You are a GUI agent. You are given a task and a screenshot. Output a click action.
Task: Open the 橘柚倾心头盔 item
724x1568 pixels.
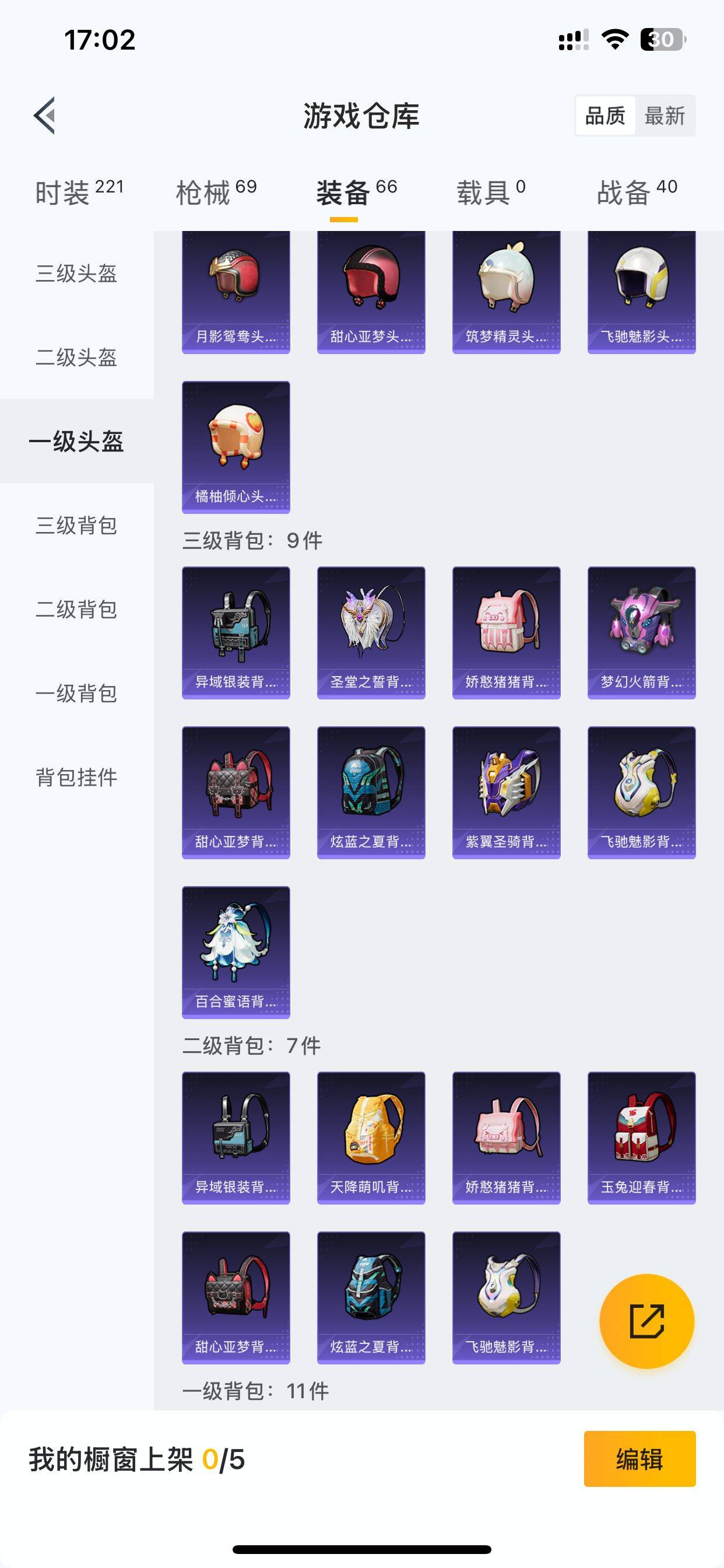(236, 447)
